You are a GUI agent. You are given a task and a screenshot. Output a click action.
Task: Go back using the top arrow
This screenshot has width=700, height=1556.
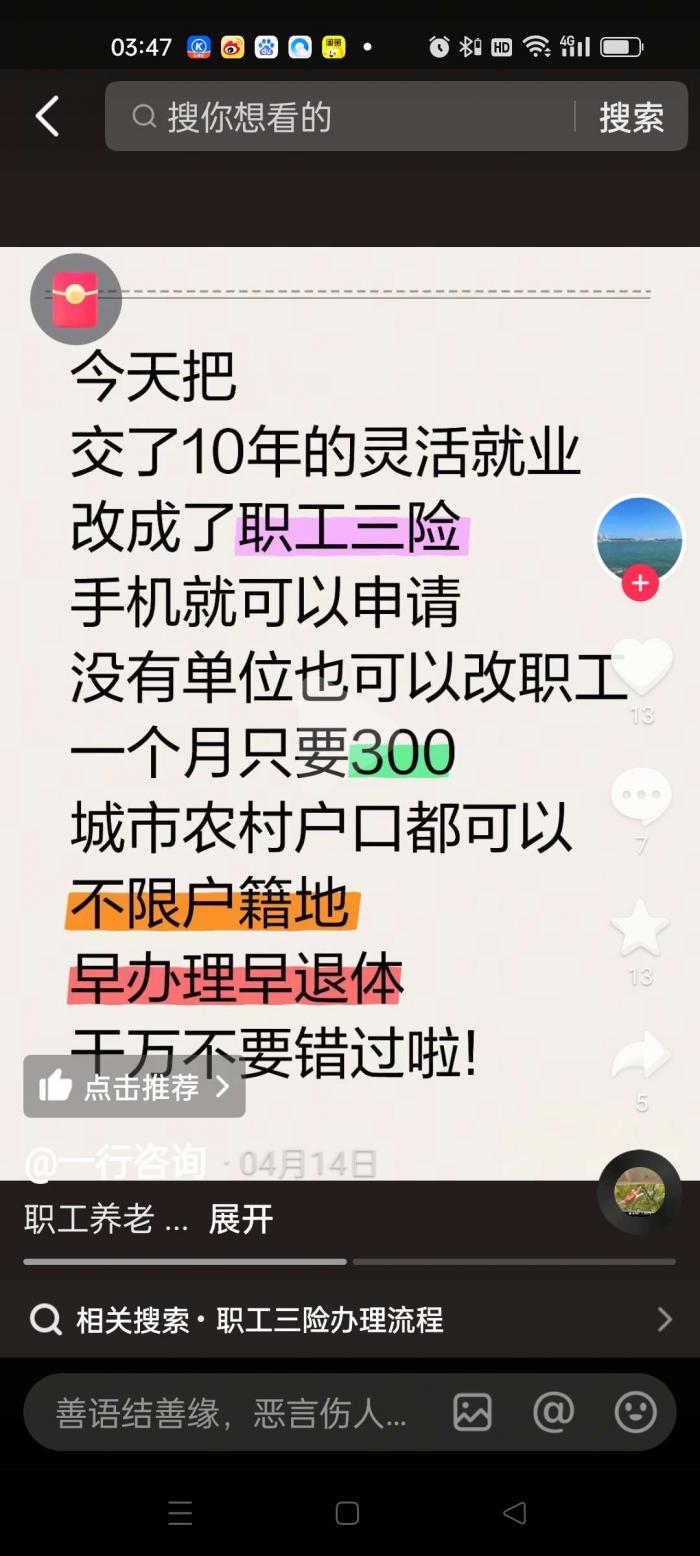click(x=47, y=117)
